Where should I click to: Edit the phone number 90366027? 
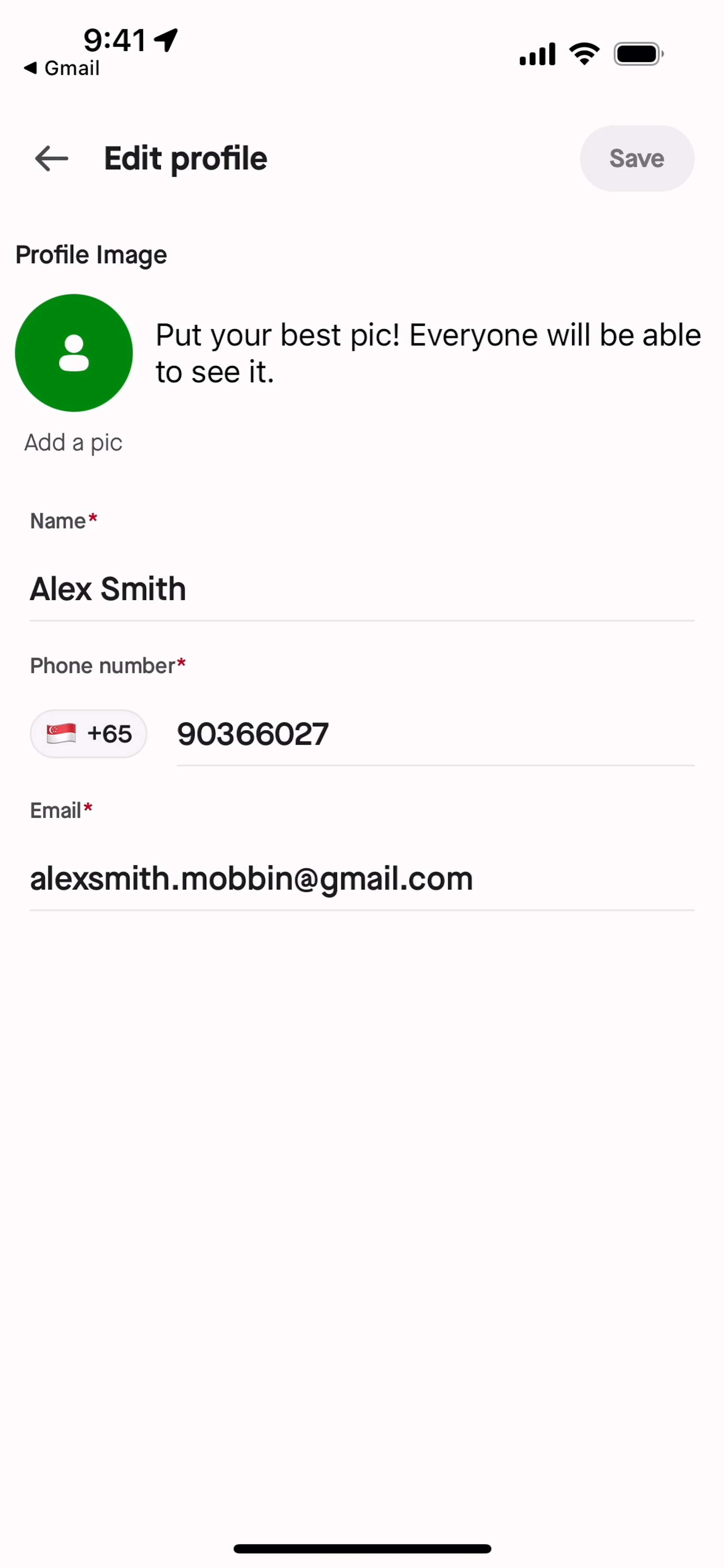coord(435,734)
